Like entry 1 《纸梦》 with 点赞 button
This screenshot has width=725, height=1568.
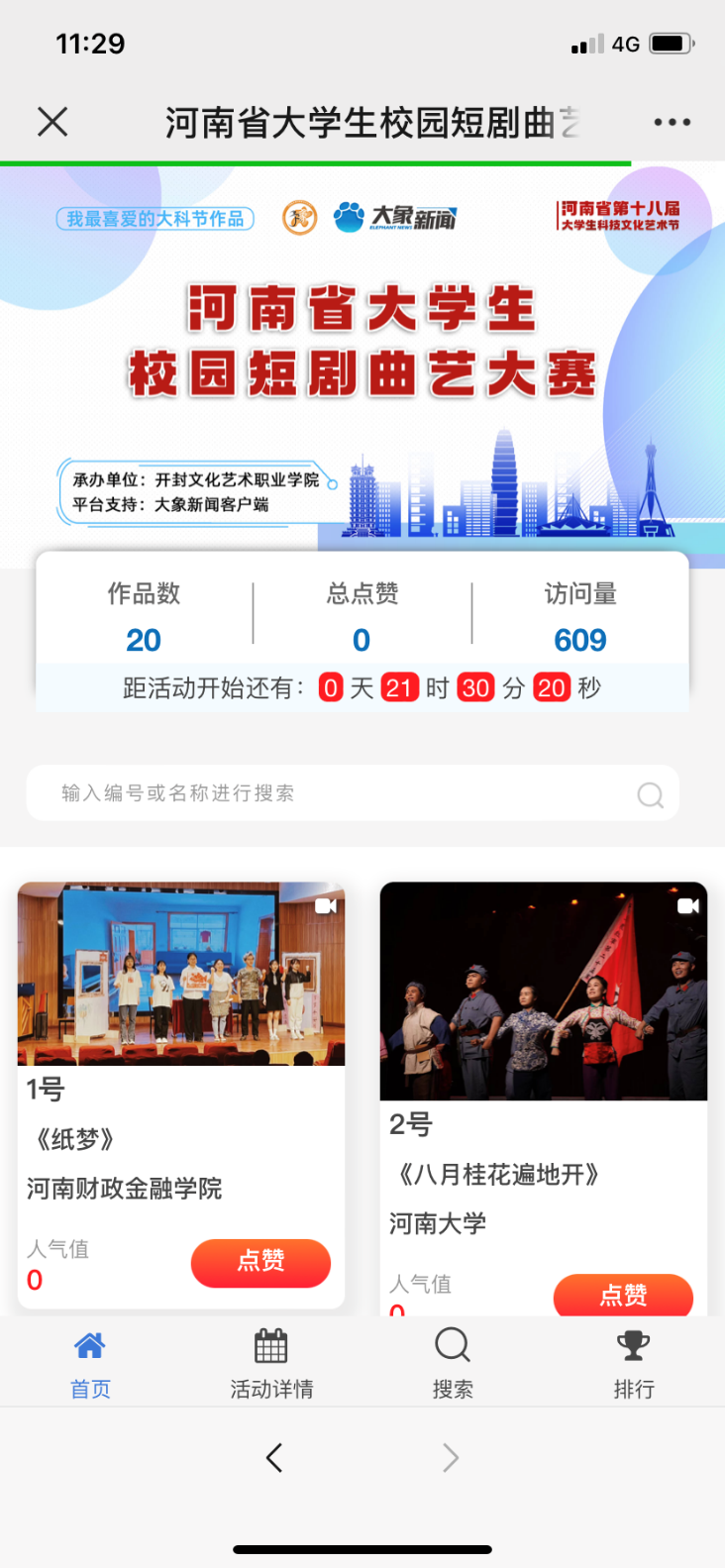tap(260, 1262)
